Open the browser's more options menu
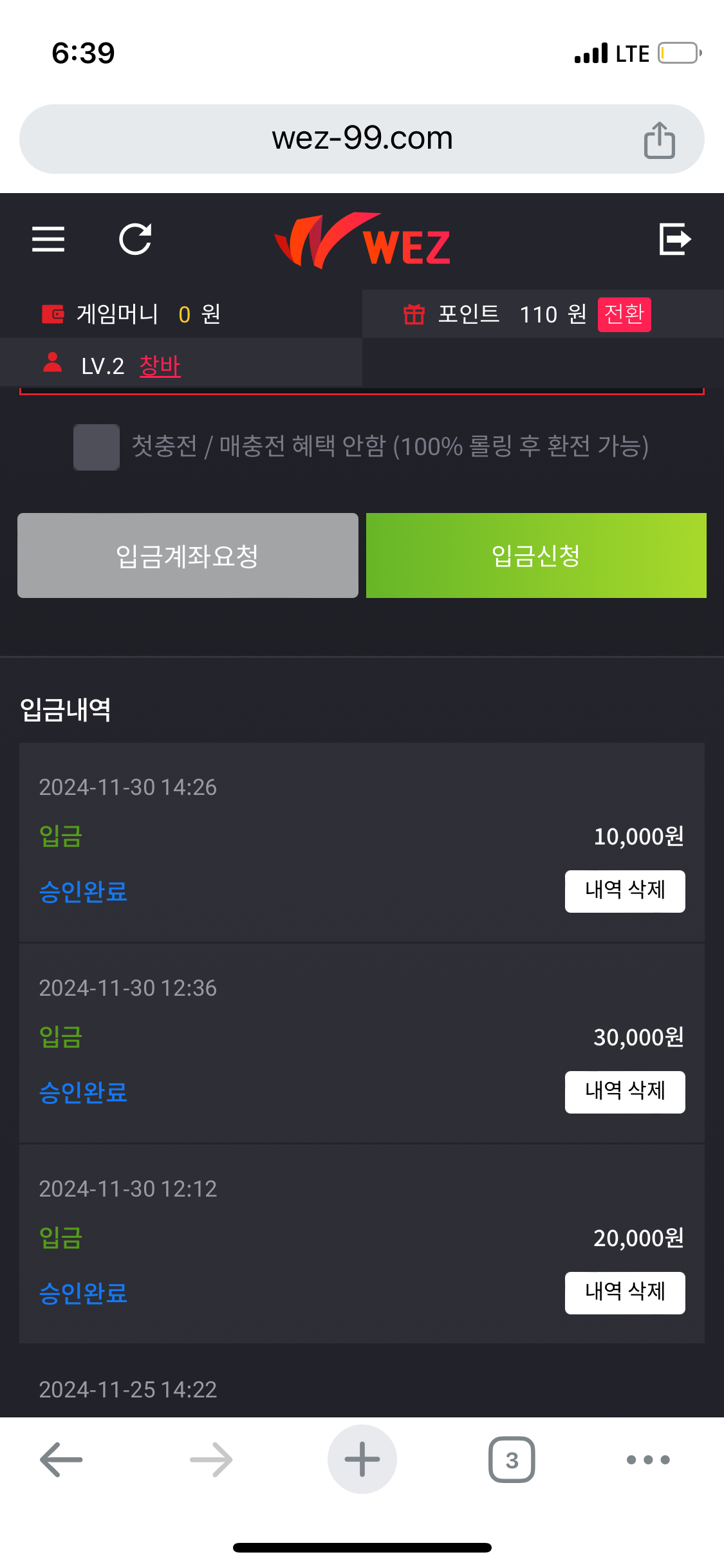Image resolution: width=724 pixels, height=1568 pixels. point(648,1459)
